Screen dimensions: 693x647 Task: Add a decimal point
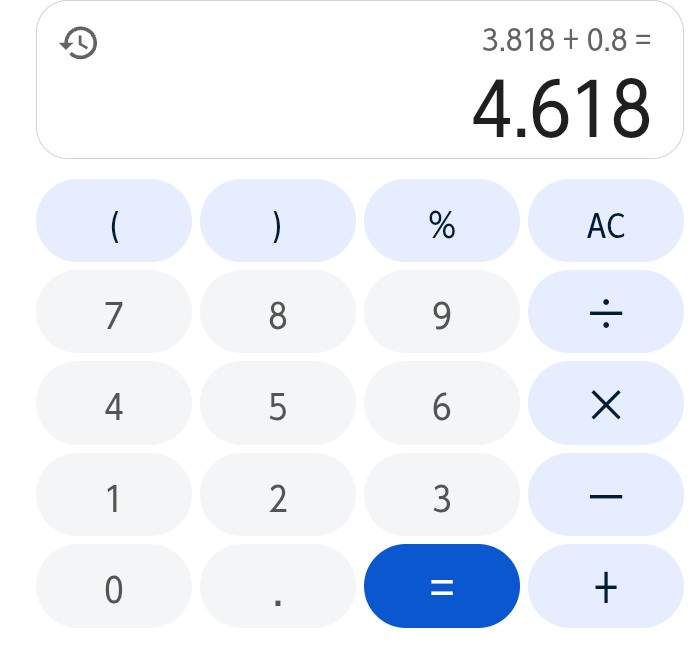(x=278, y=589)
